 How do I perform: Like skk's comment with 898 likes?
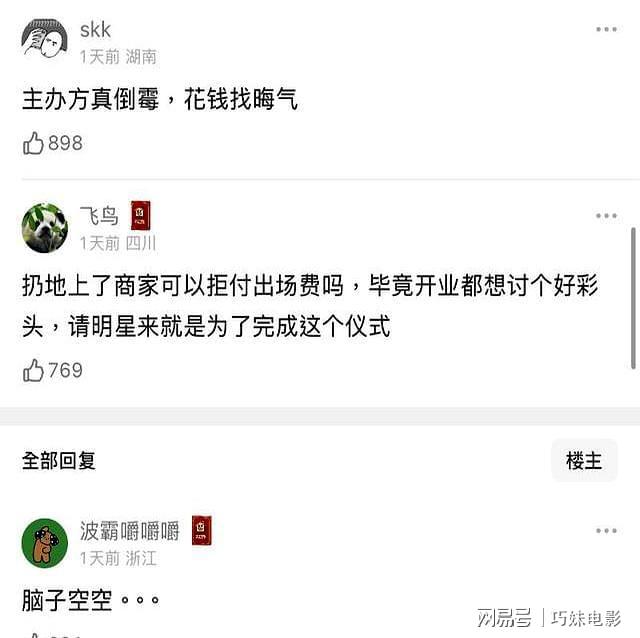(34, 144)
